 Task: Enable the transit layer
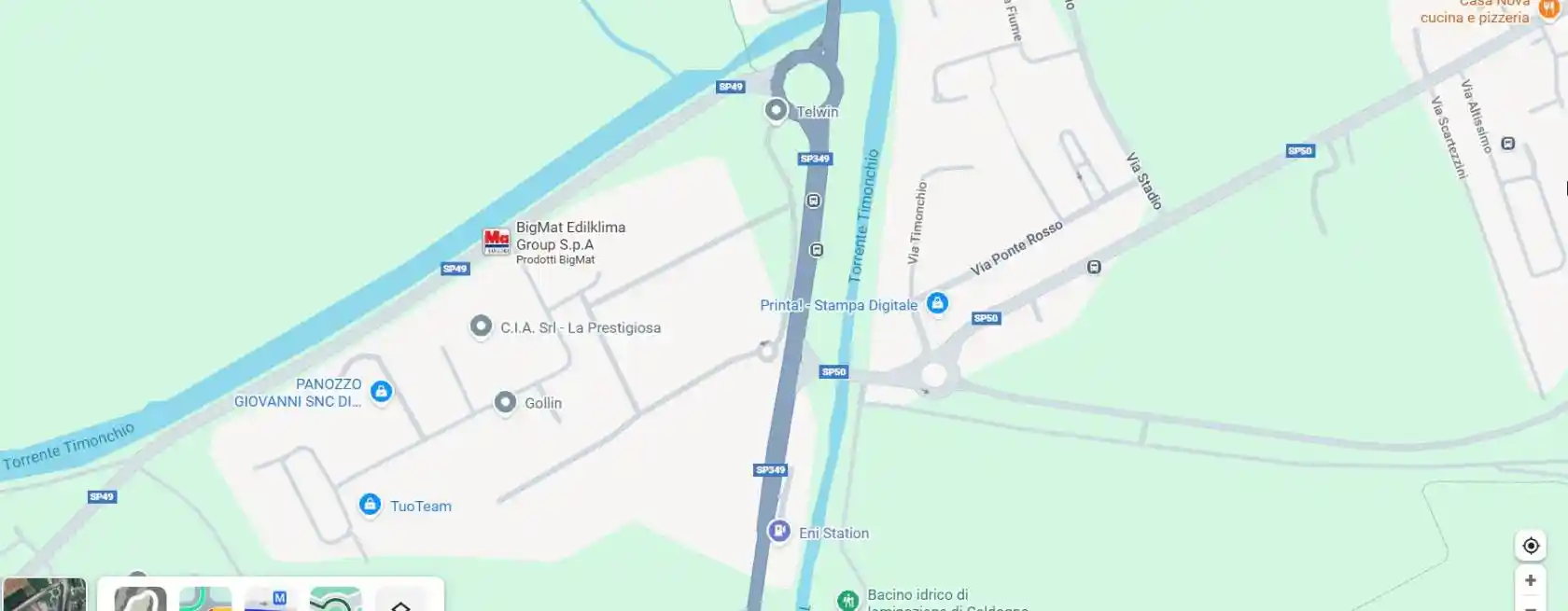[x=271, y=599]
